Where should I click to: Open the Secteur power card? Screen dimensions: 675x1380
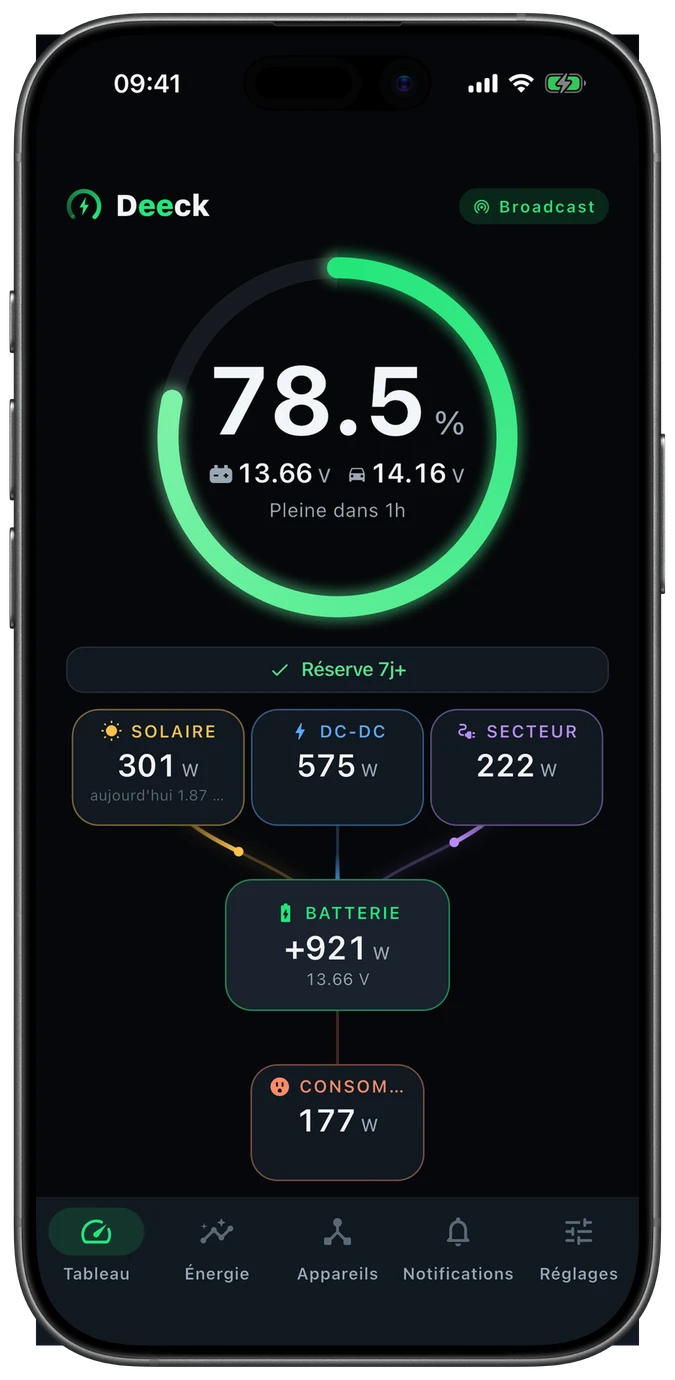(x=516, y=767)
